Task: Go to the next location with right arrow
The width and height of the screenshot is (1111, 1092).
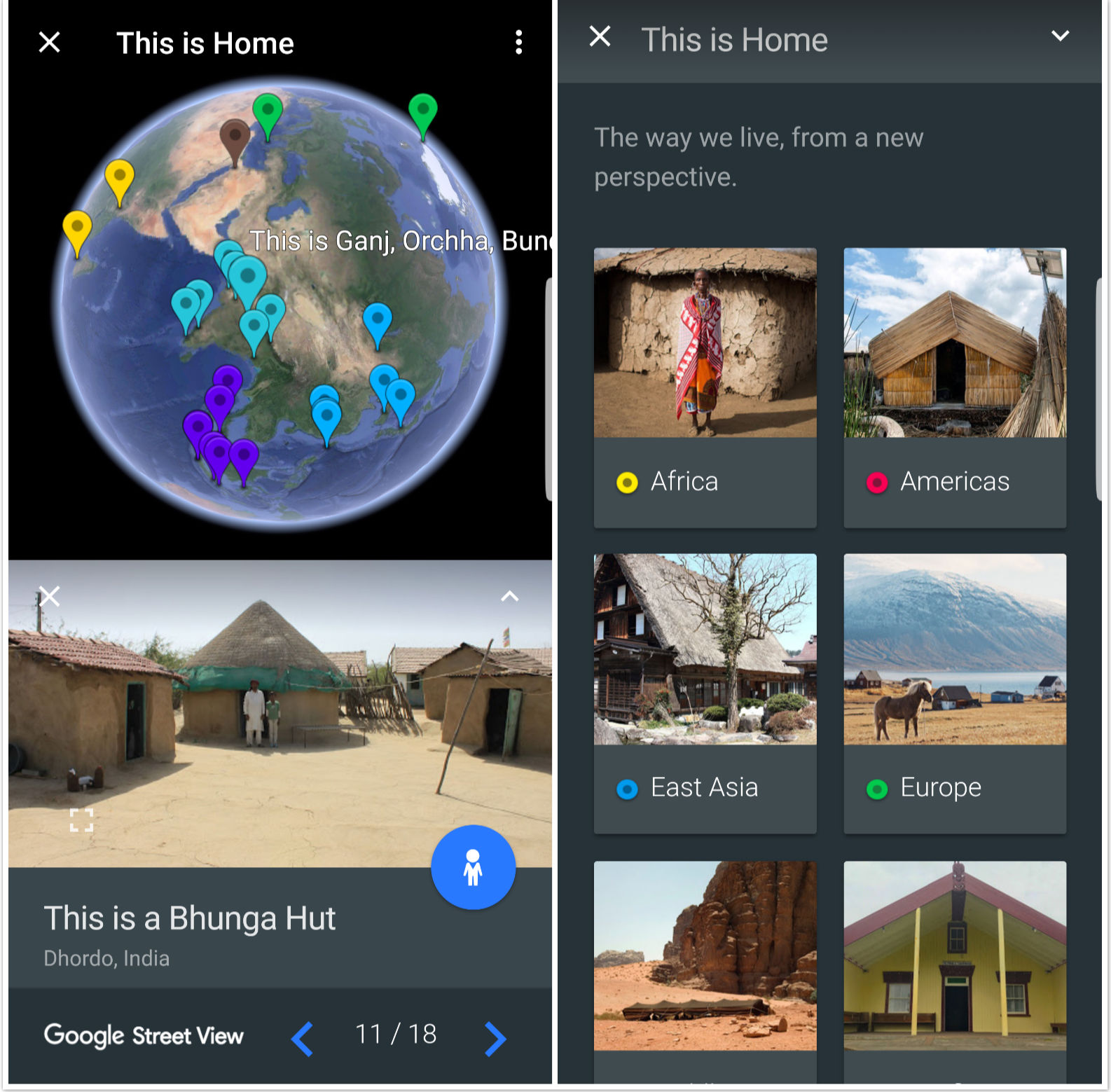Action: pos(495,1038)
